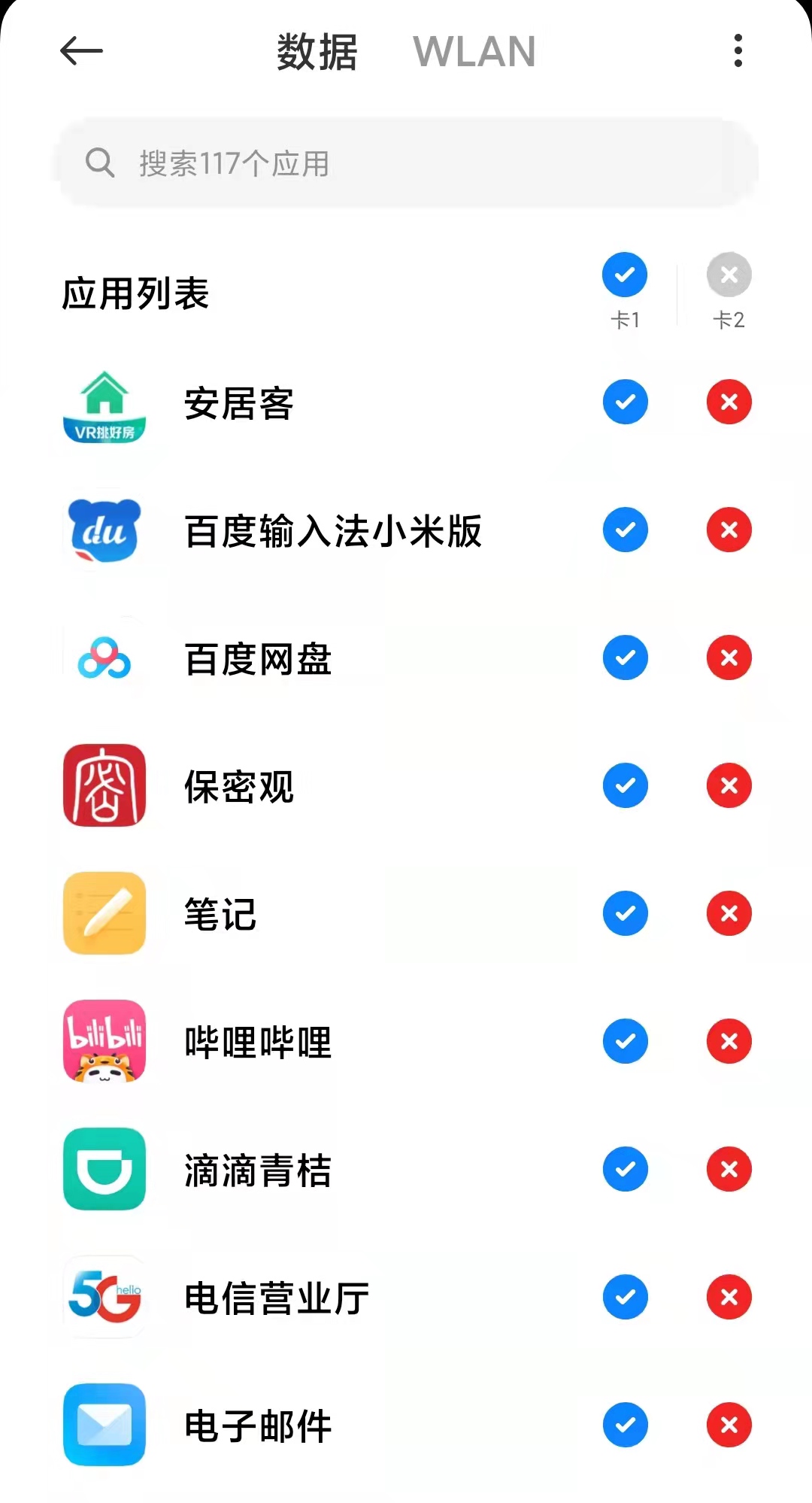Open the 安居客 app icon
The width and height of the screenshot is (812, 1503).
pos(104,406)
